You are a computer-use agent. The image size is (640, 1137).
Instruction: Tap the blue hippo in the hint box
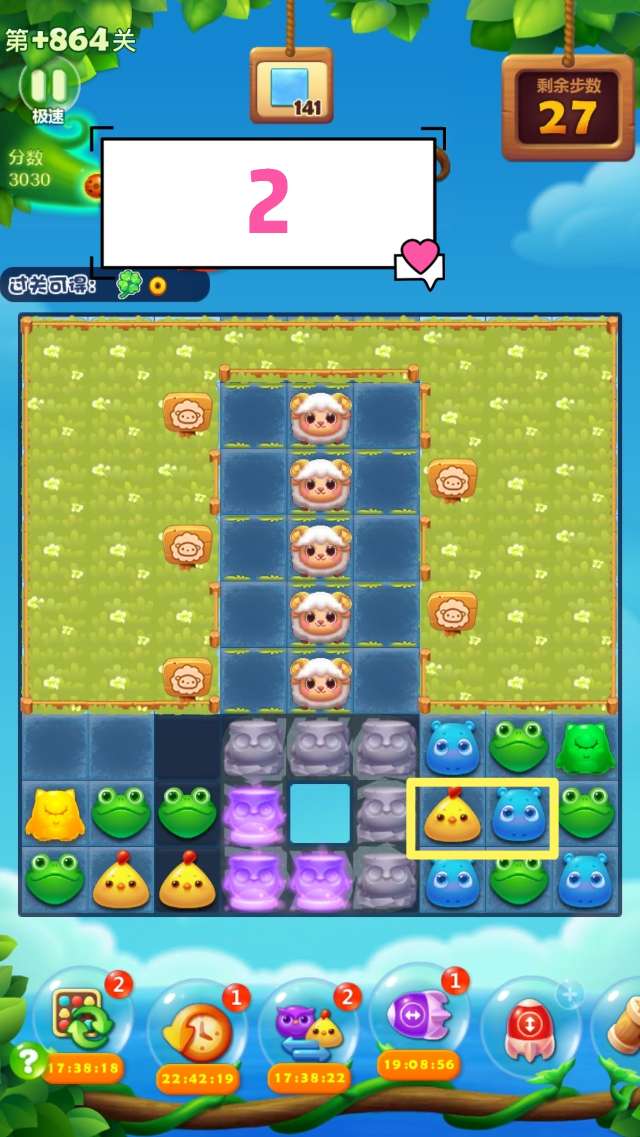click(519, 815)
